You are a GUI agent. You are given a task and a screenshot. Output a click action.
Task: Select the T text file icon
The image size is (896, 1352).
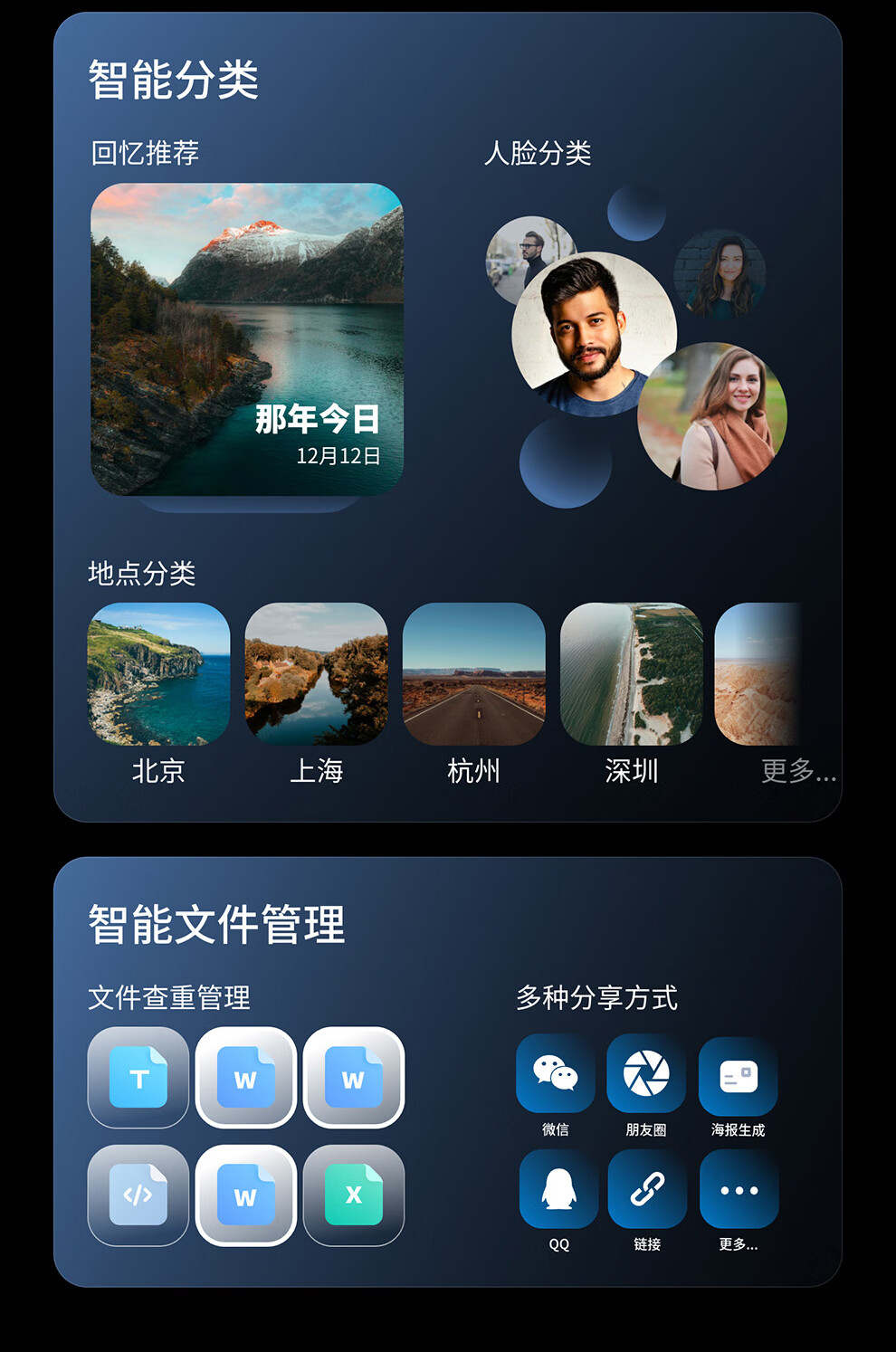point(138,1078)
